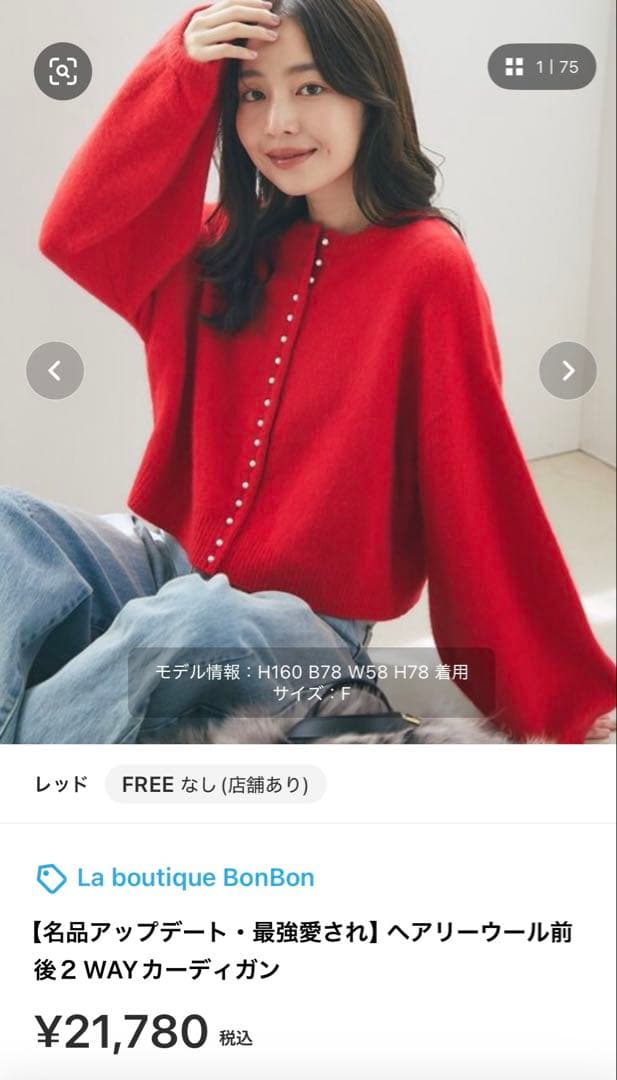Go to the previous product photo
This screenshot has width=617, height=1080.
coord(55,371)
